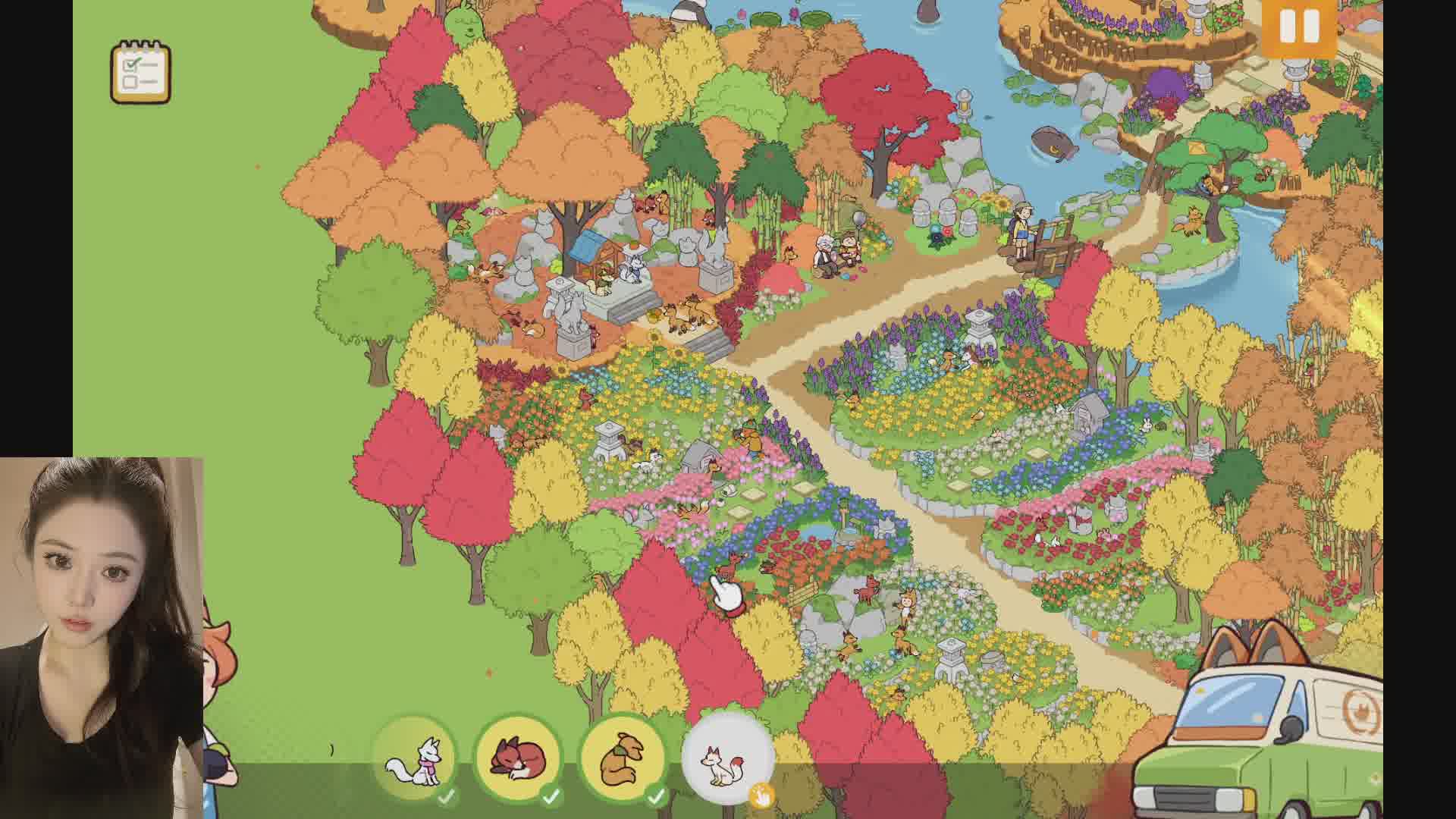Tap the unfound white fox hint bubble

pyautogui.click(x=726, y=758)
